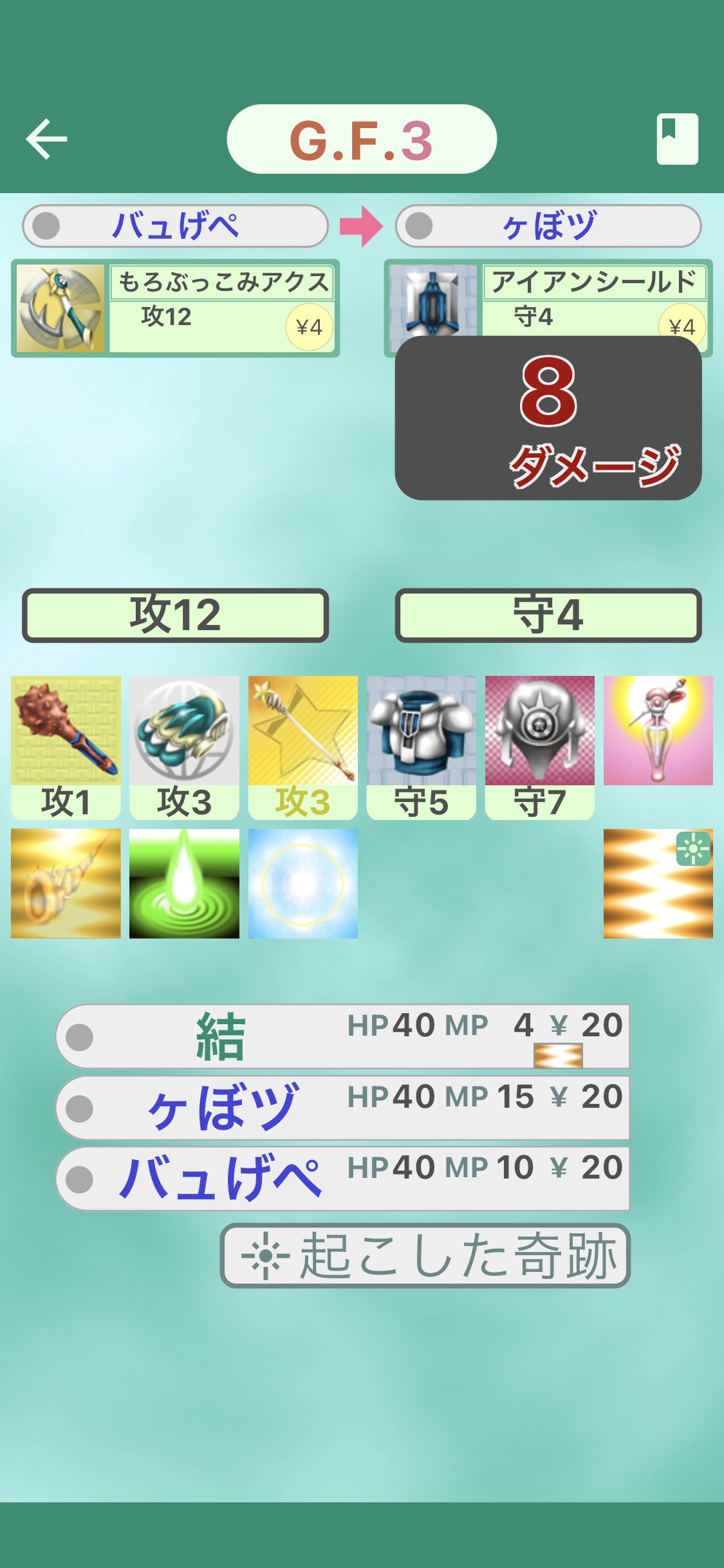
Task: Select the armor 守5 card
Action: tap(421, 747)
